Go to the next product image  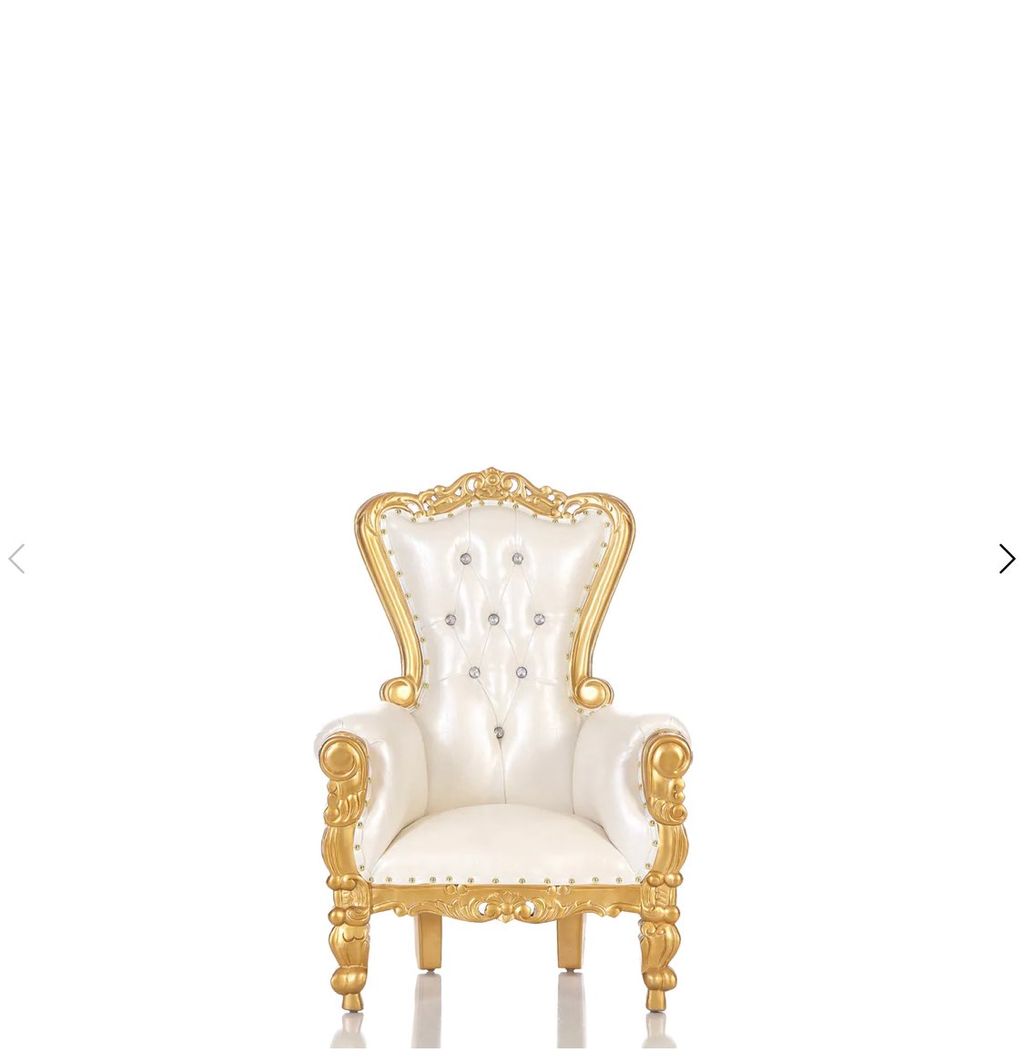click(1006, 559)
